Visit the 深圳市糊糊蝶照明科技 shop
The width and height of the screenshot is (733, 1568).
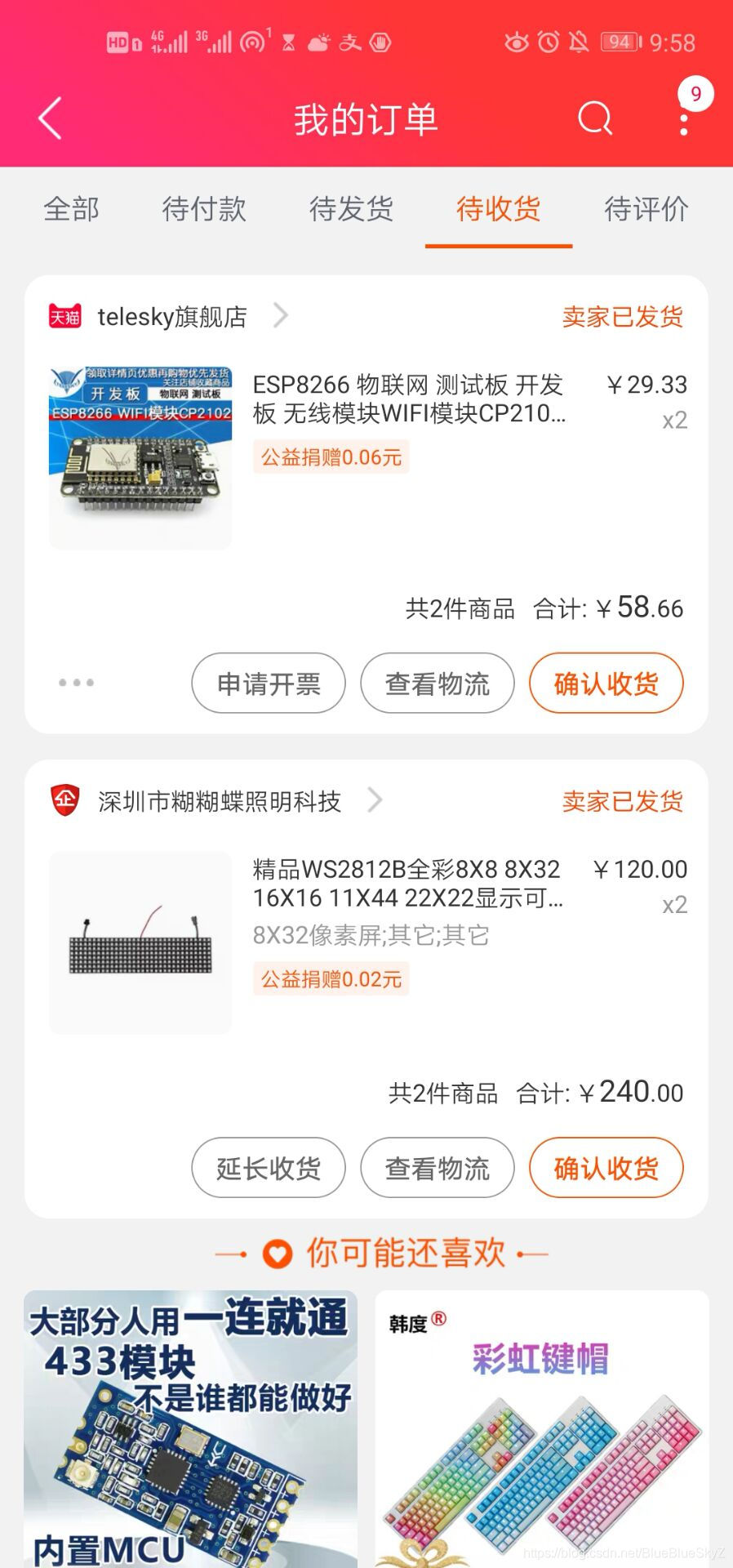(x=219, y=801)
